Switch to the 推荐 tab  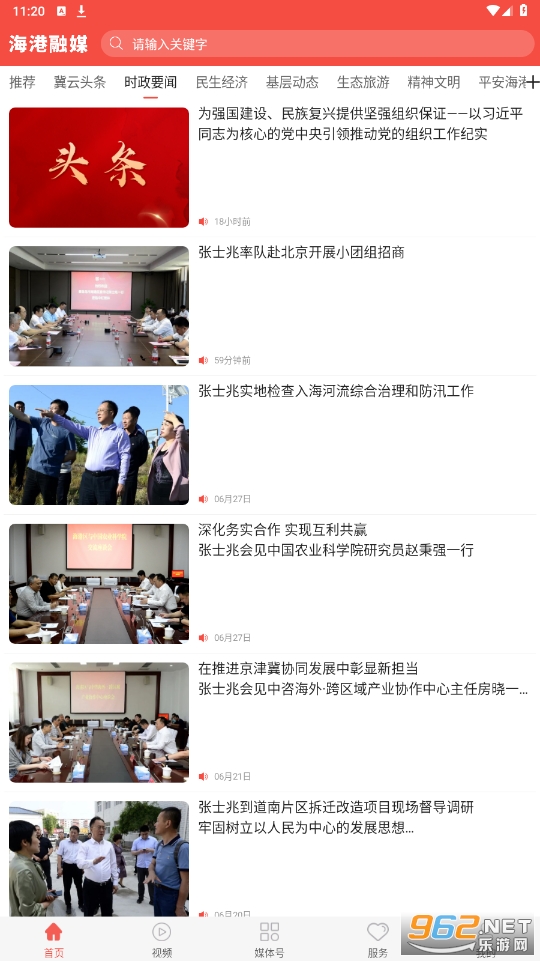click(23, 82)
